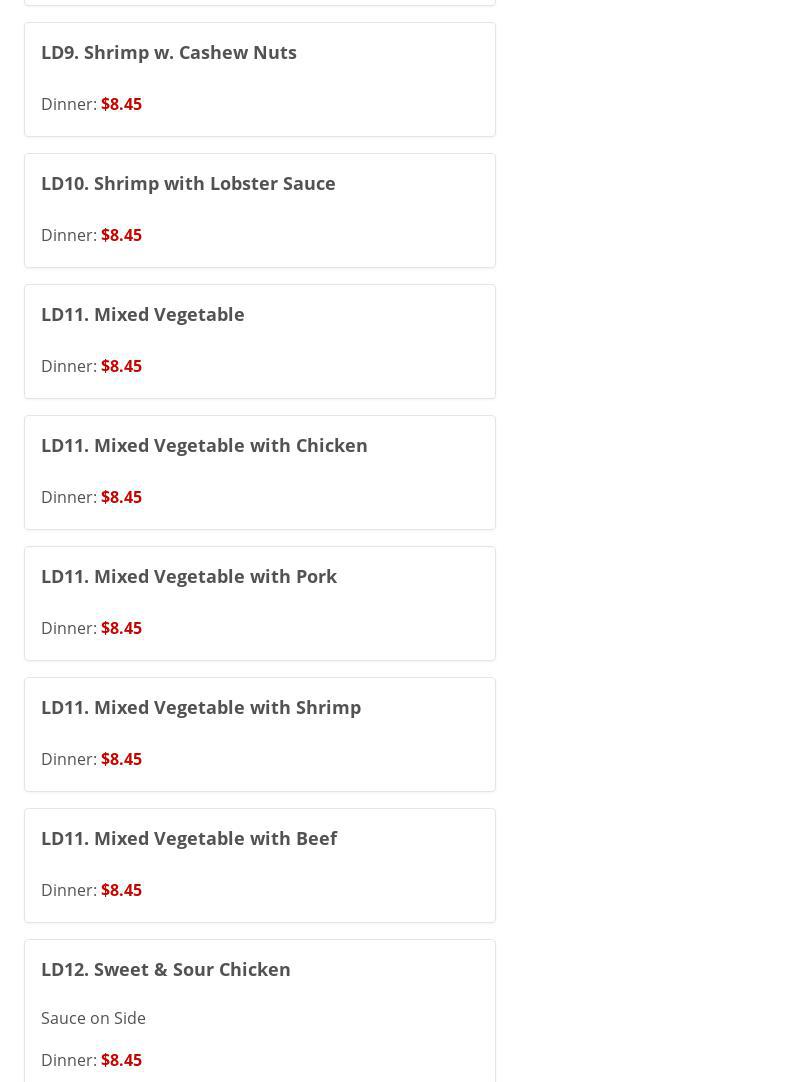Select LD10. Shrimp with Lobster Sauce
The height and width of the screenshot is (1082, 785).
[259, 210]
